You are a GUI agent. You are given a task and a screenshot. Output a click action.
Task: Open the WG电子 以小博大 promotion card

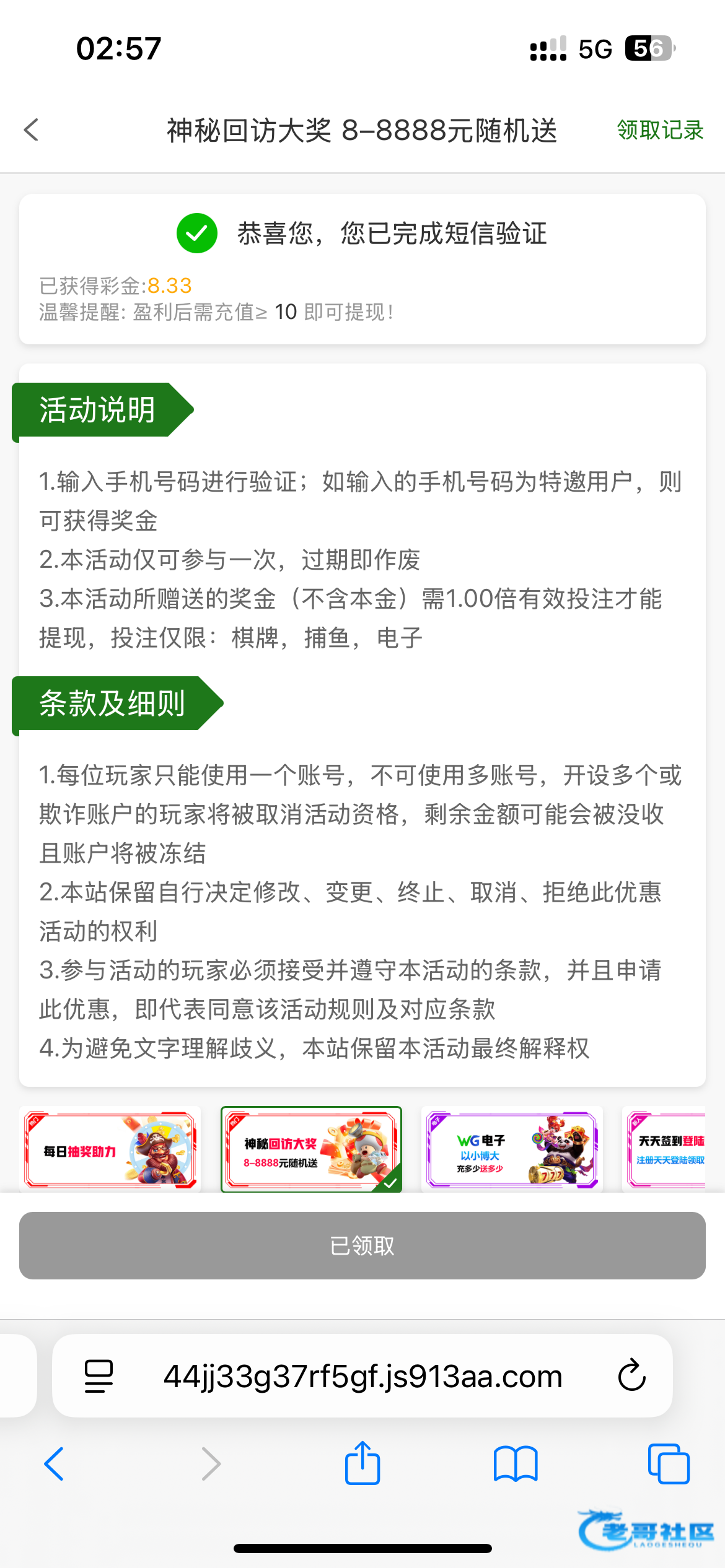pos(512,1149)
